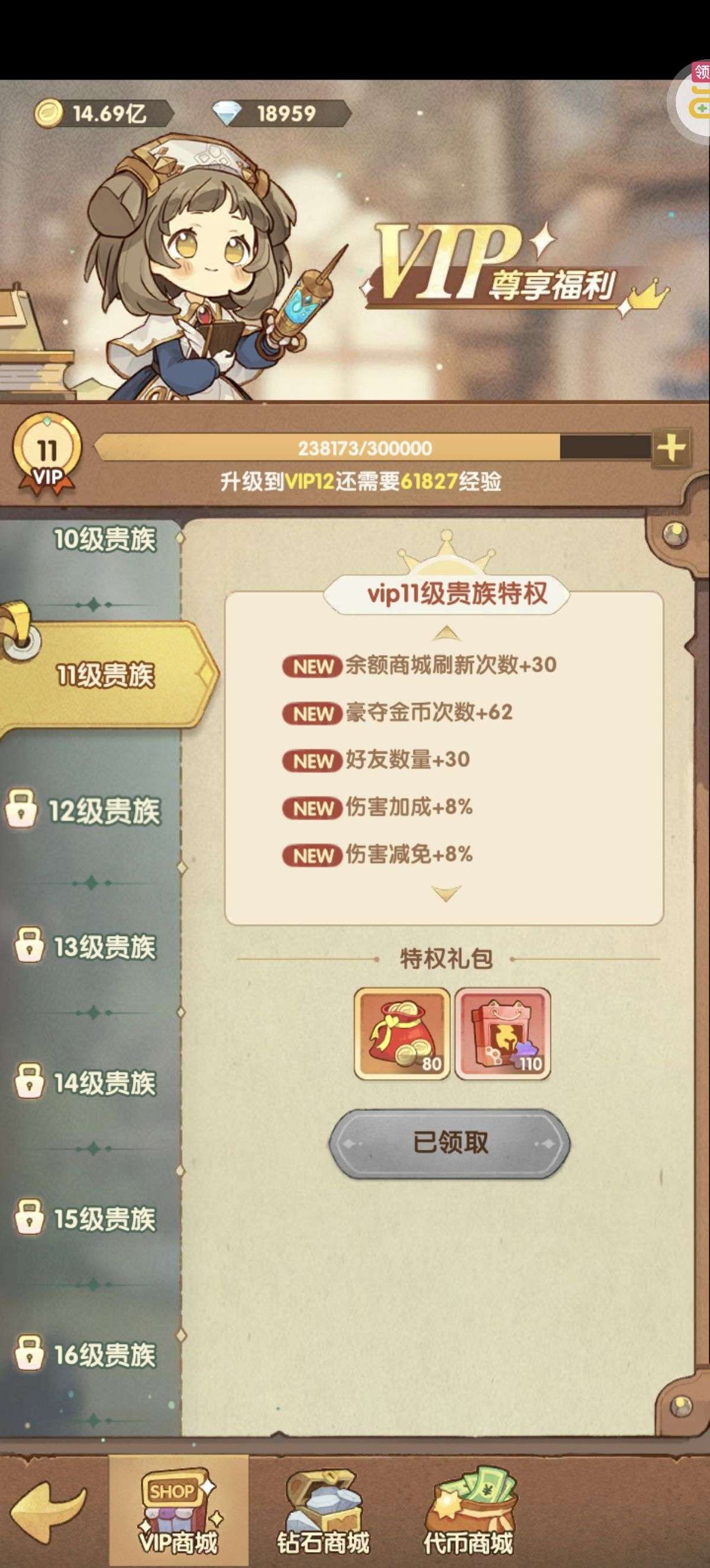This screenshot has width=710, height=1568.
Task: Tap the down arrow under privileges list
Action: pos(445,893)
